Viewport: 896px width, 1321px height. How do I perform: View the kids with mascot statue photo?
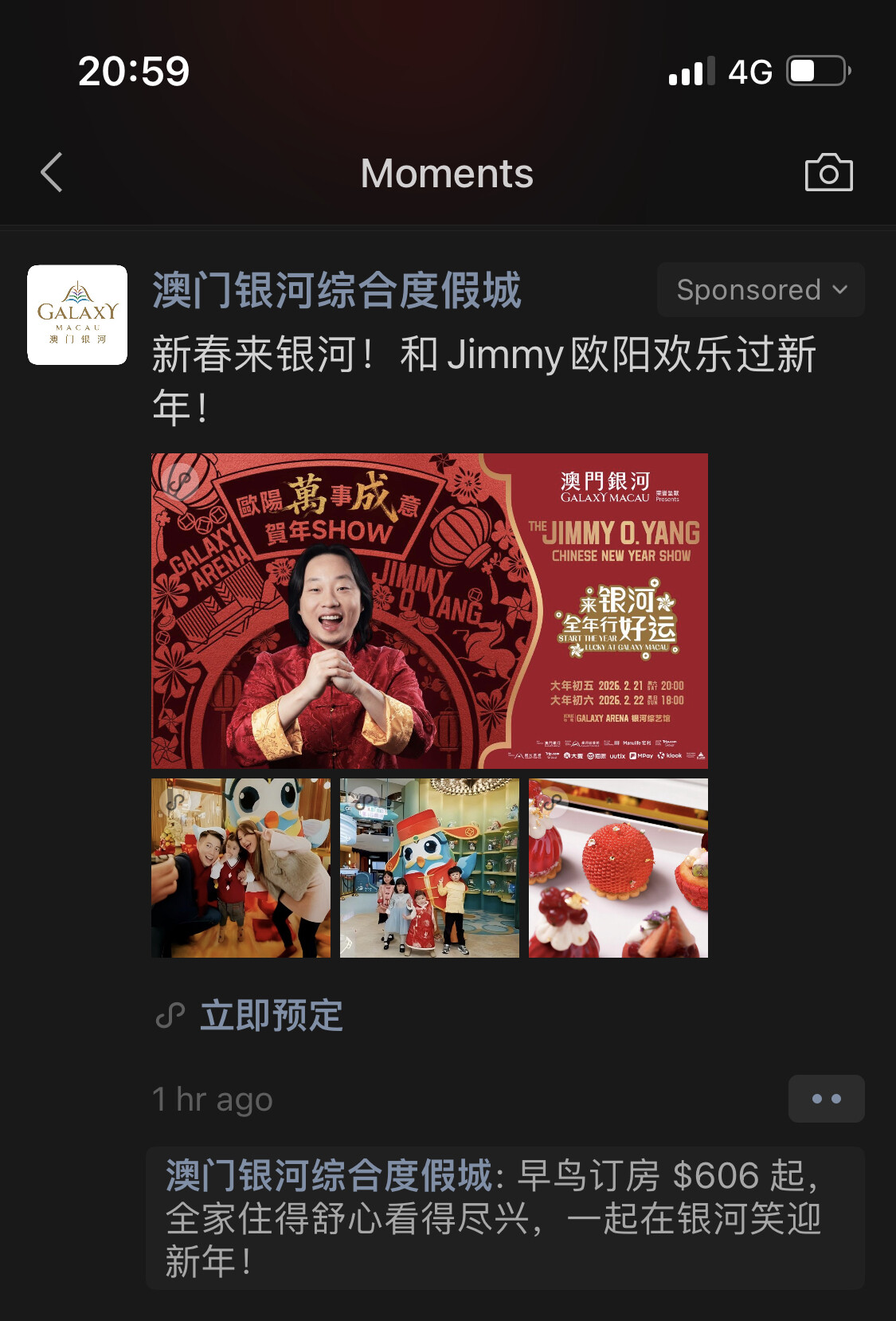[x=429, y=868]
